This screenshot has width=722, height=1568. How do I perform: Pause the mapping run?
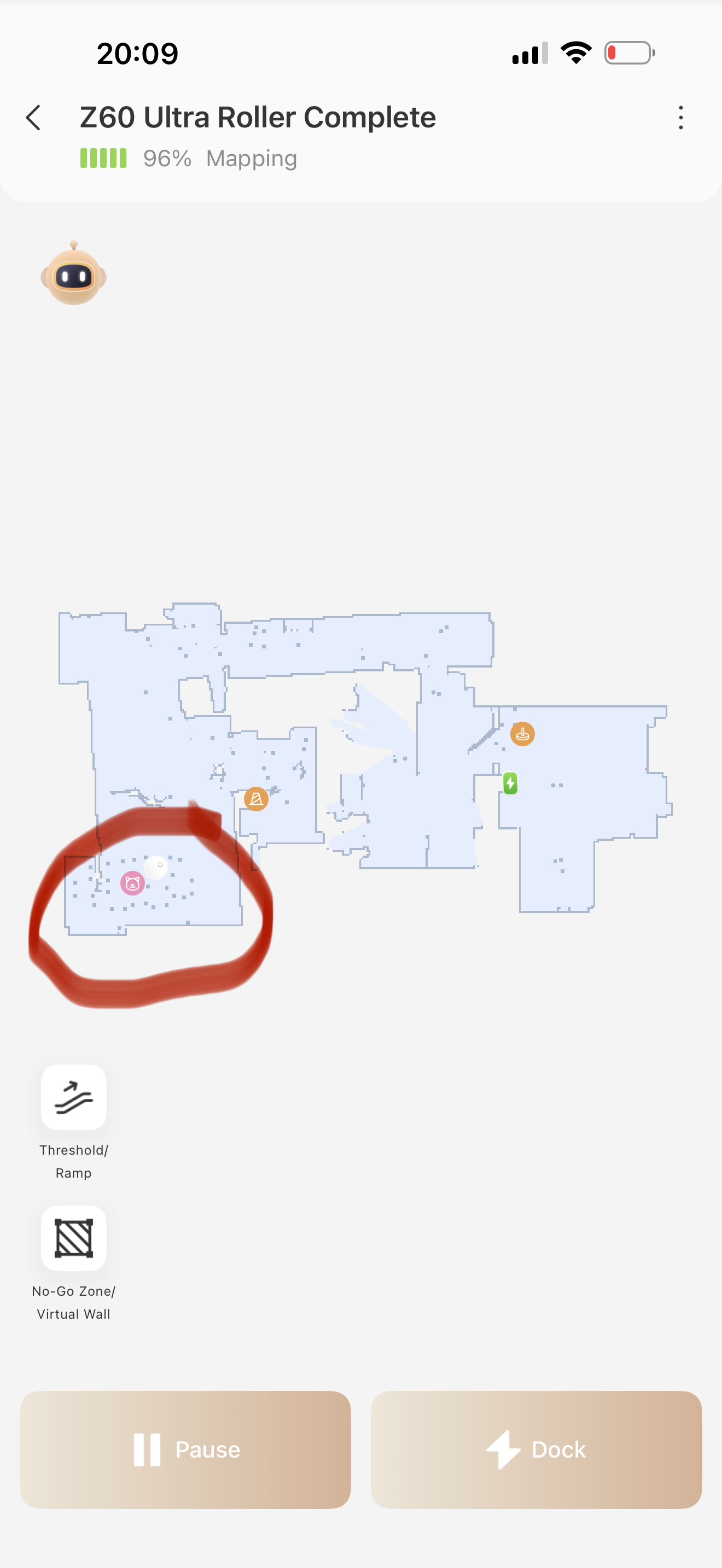185,1449
